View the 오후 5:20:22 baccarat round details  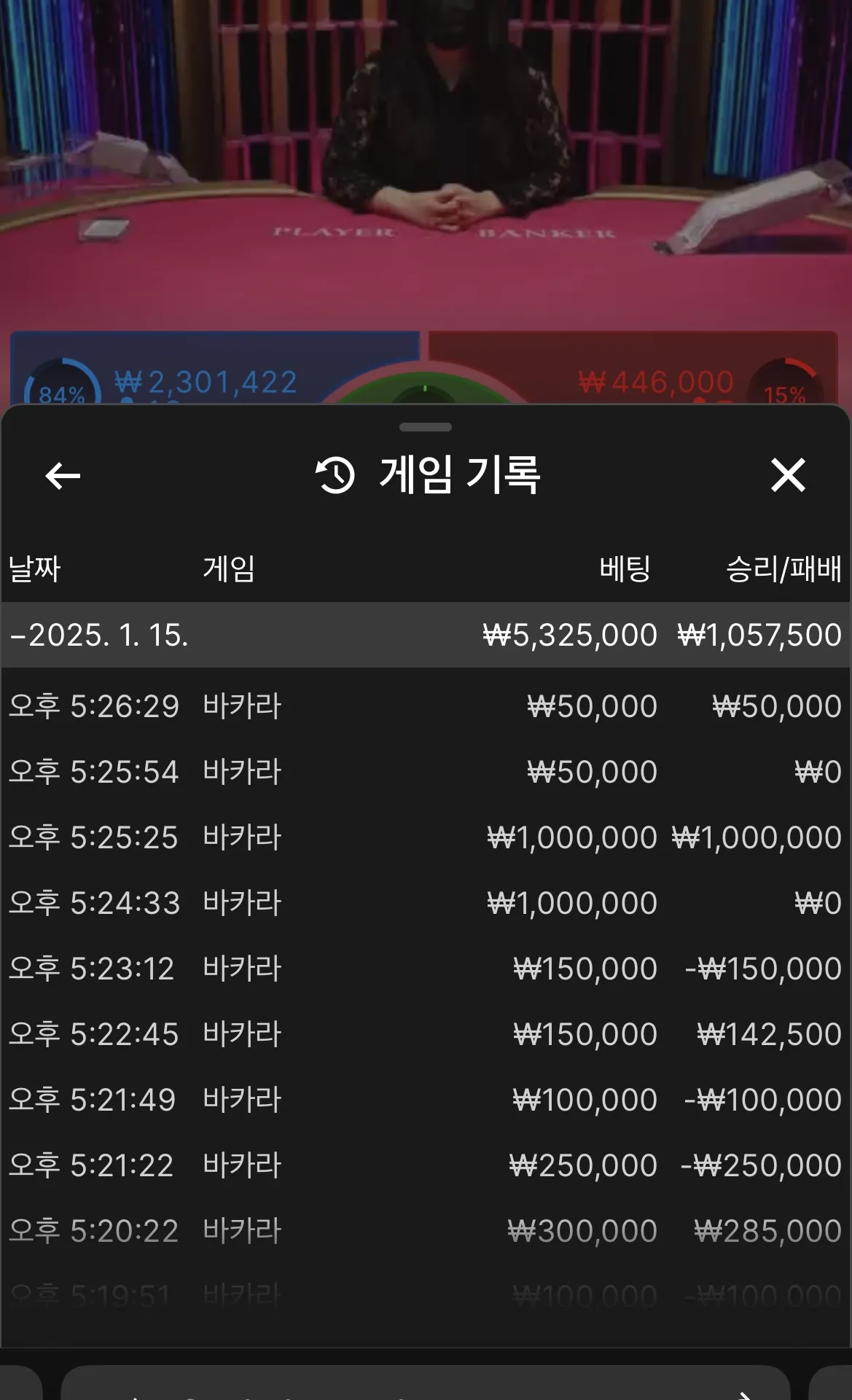[x=426, y=1231]
